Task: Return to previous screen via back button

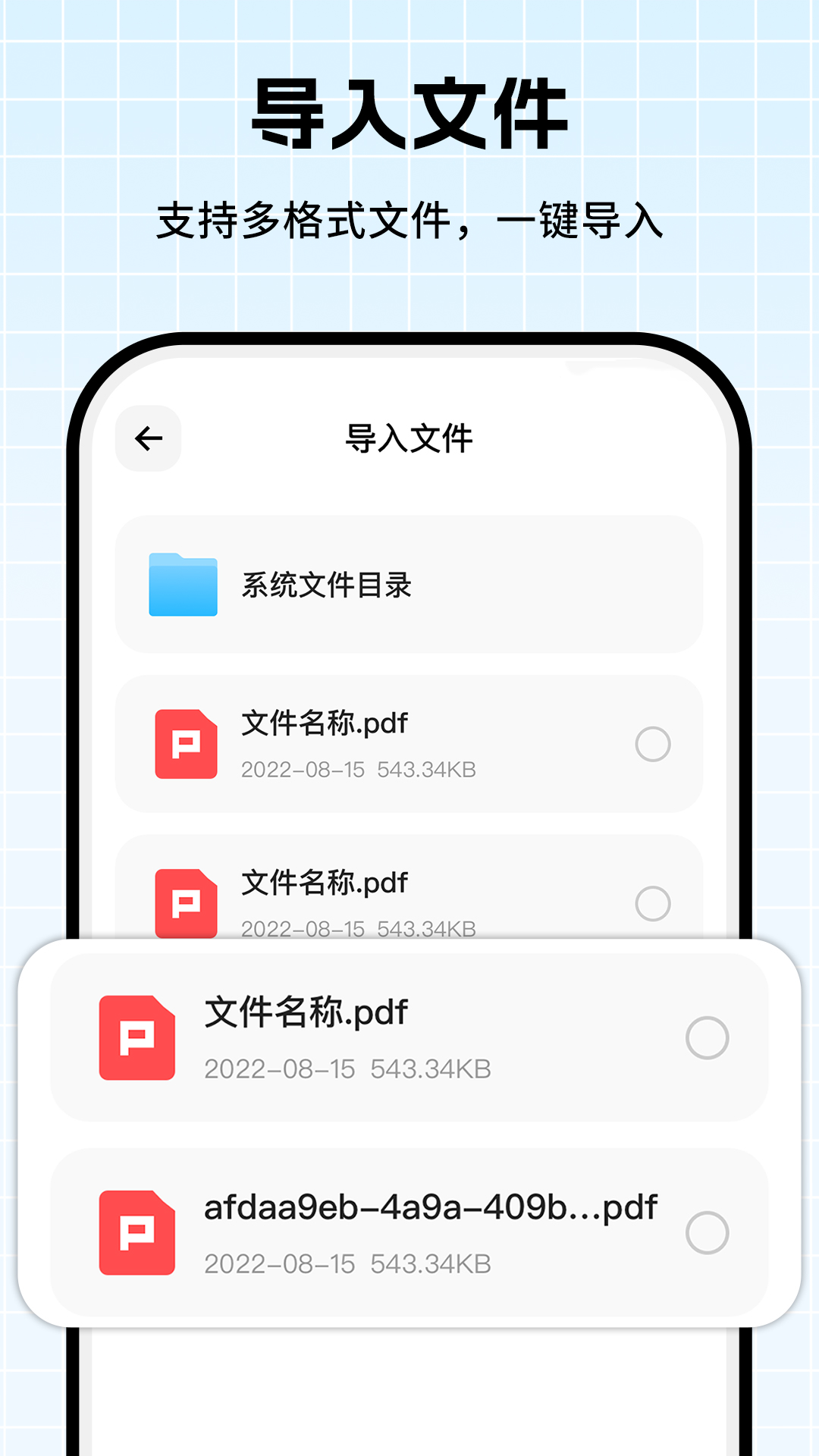Action: [x=149, y=438]
